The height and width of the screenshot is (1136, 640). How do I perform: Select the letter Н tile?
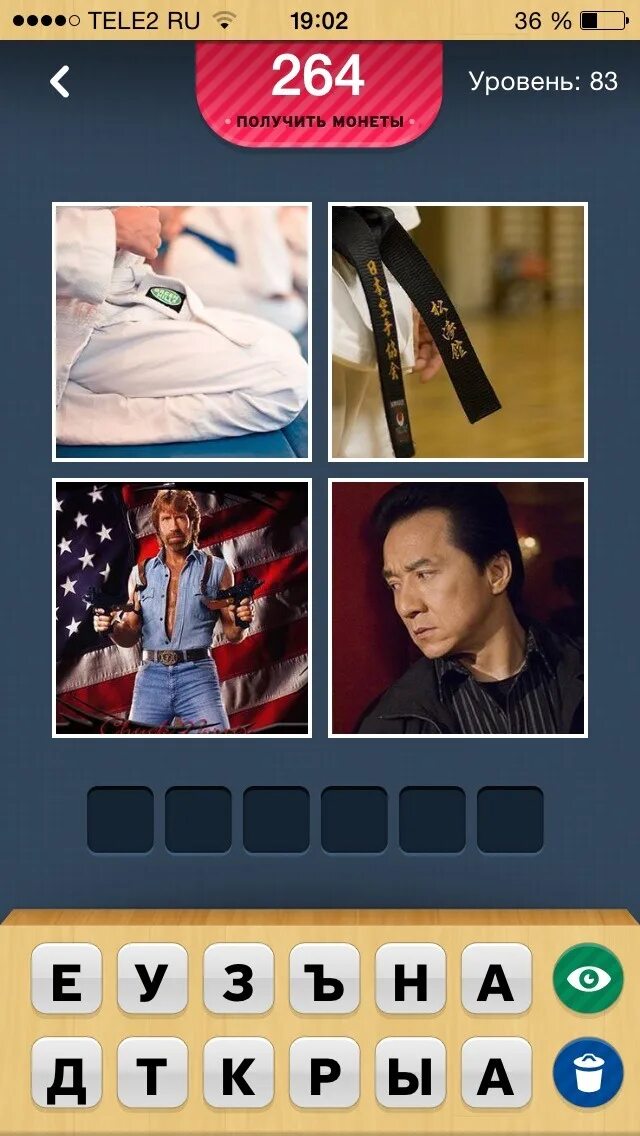click(410, 981)
